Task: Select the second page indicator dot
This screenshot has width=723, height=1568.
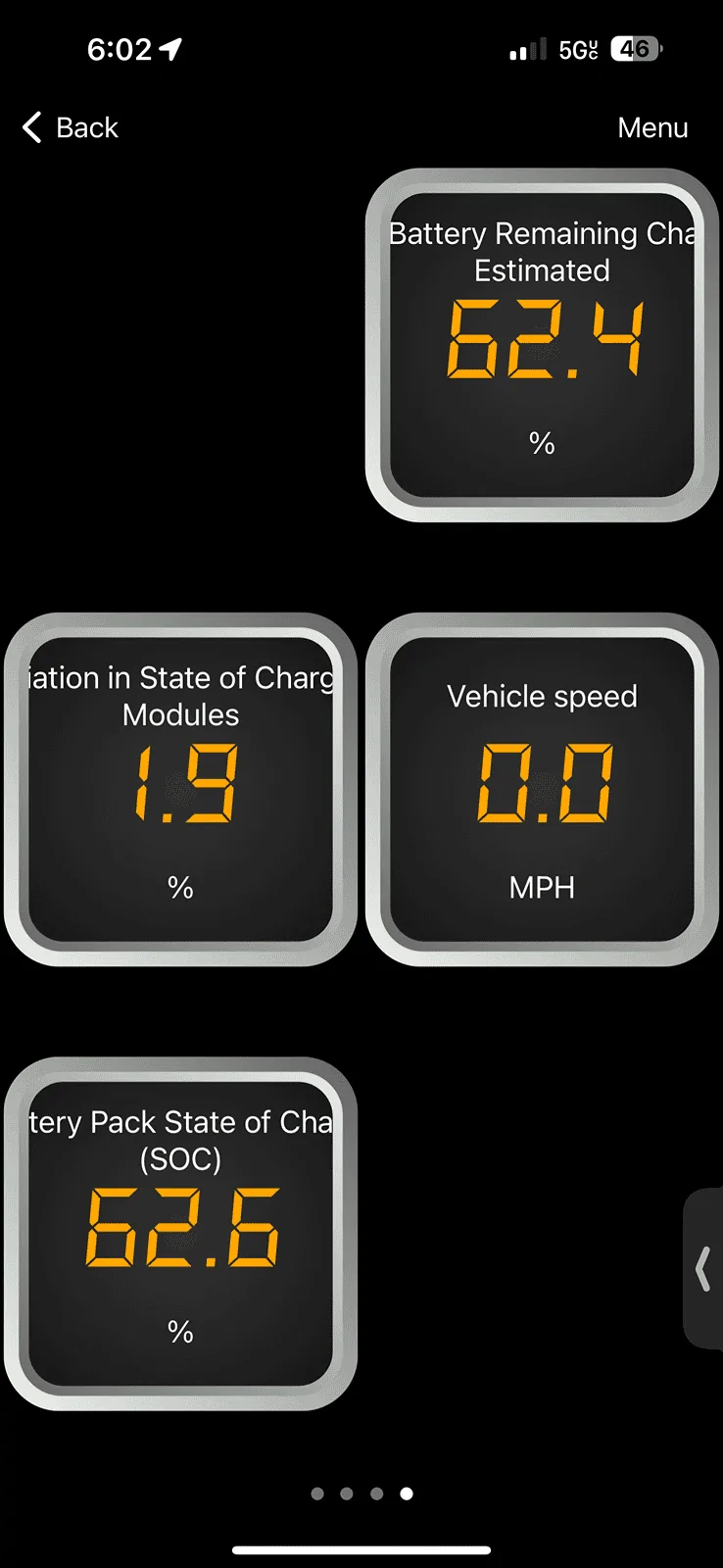Action: pos(347,1494)
